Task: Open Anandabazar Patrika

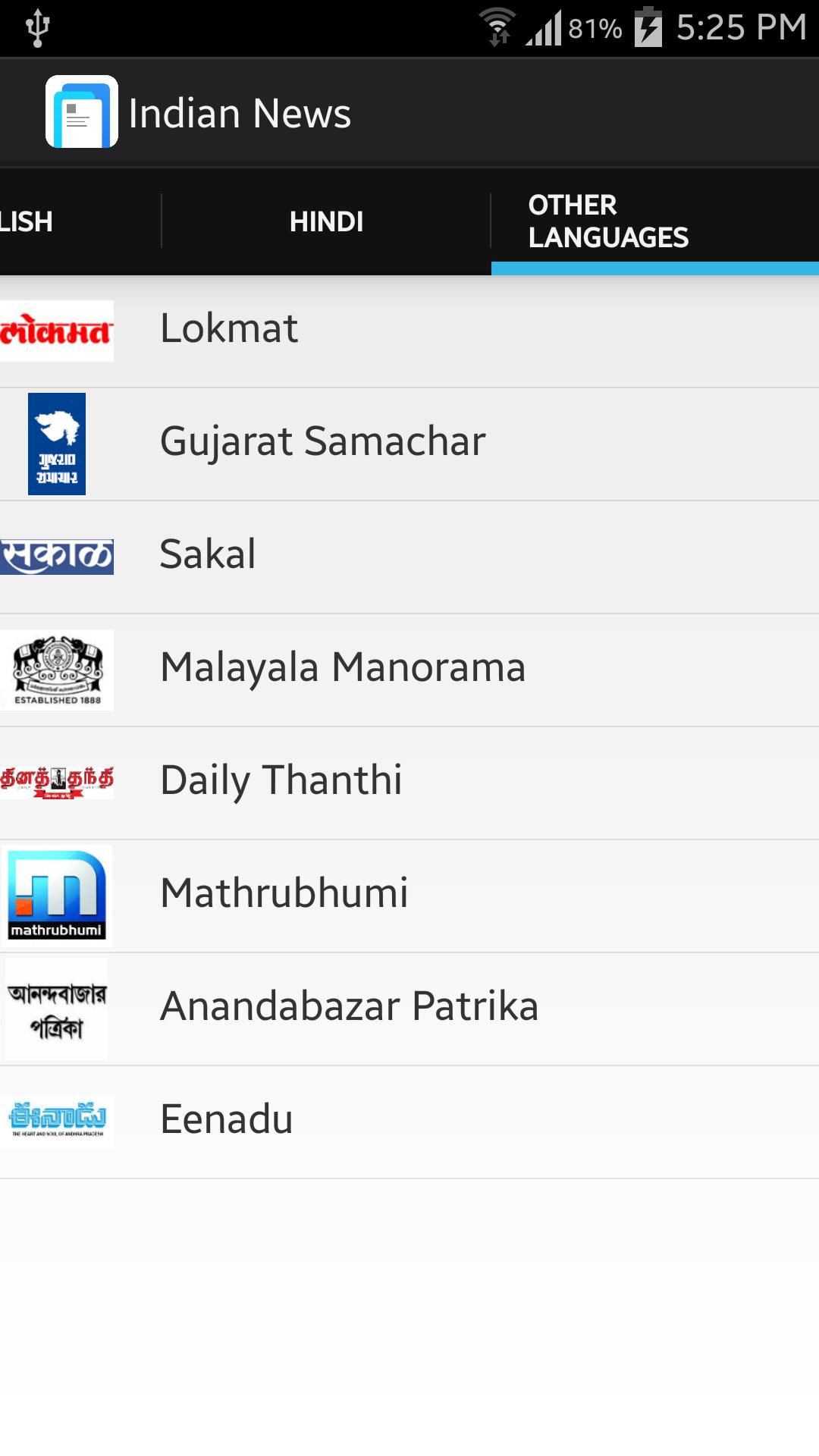Action: (409, 1008)
